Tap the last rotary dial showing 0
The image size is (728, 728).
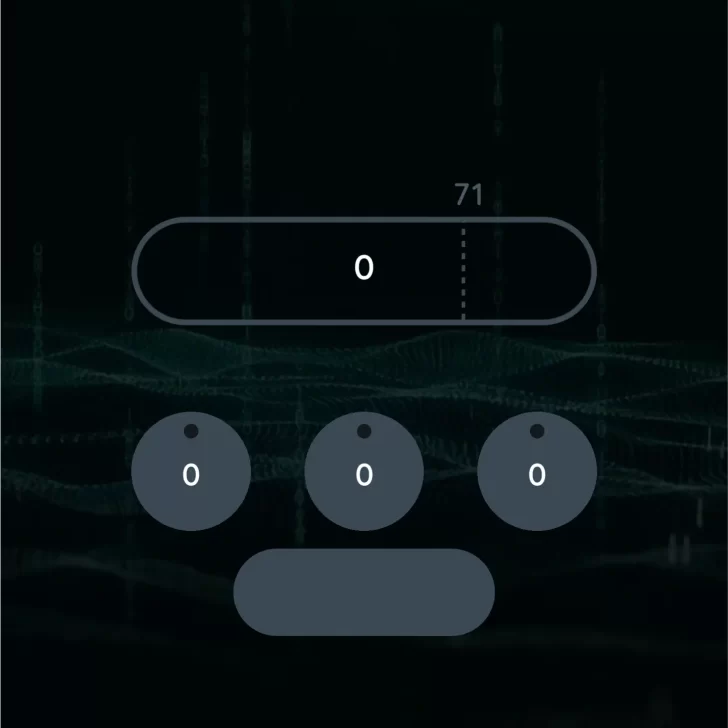click(x=537, y=471)
